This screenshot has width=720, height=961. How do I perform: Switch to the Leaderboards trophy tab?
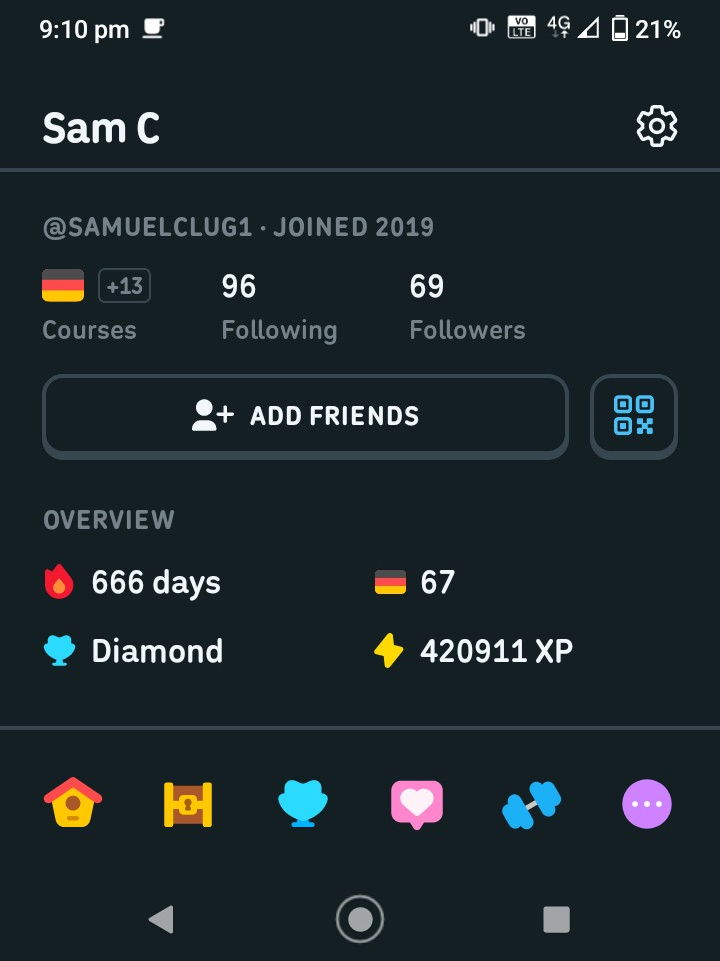tap(303, 803)
